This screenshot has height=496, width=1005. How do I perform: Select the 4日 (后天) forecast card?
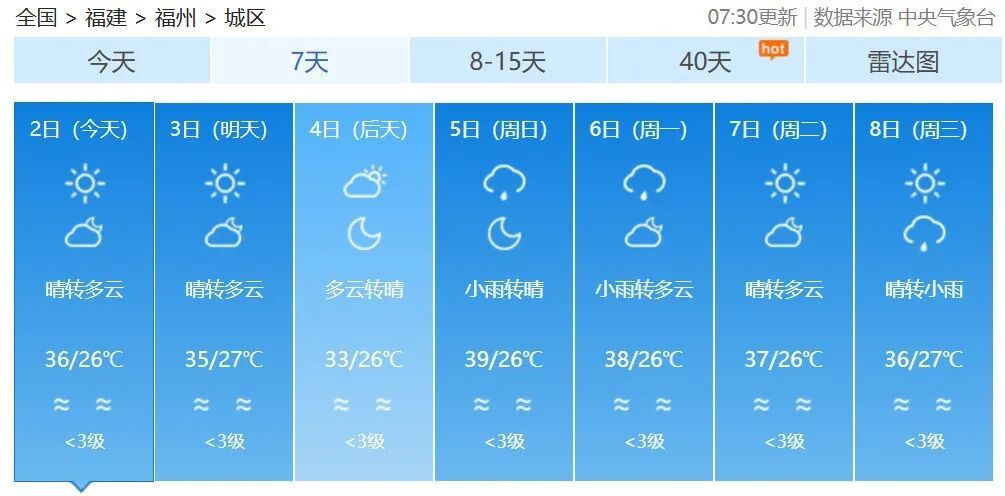tap(364, 290)
